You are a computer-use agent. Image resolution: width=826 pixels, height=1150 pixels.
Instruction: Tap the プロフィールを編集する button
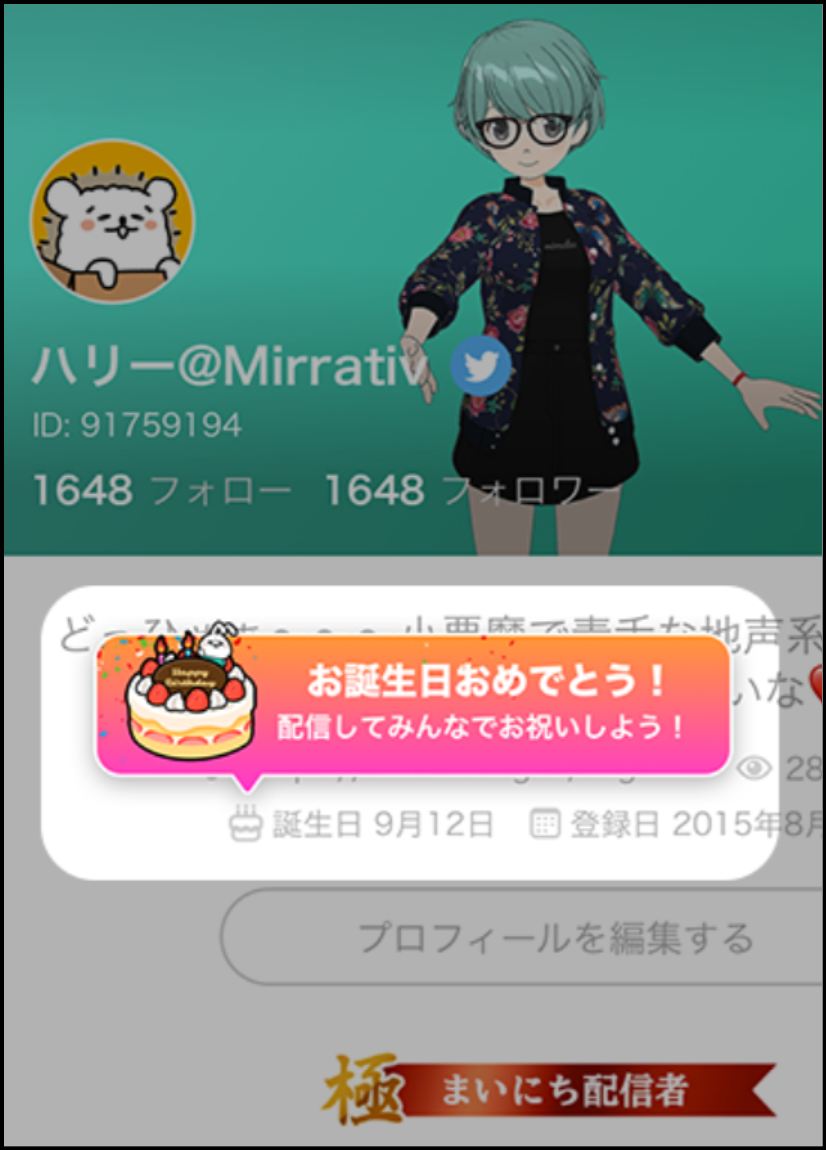point(555,937)
